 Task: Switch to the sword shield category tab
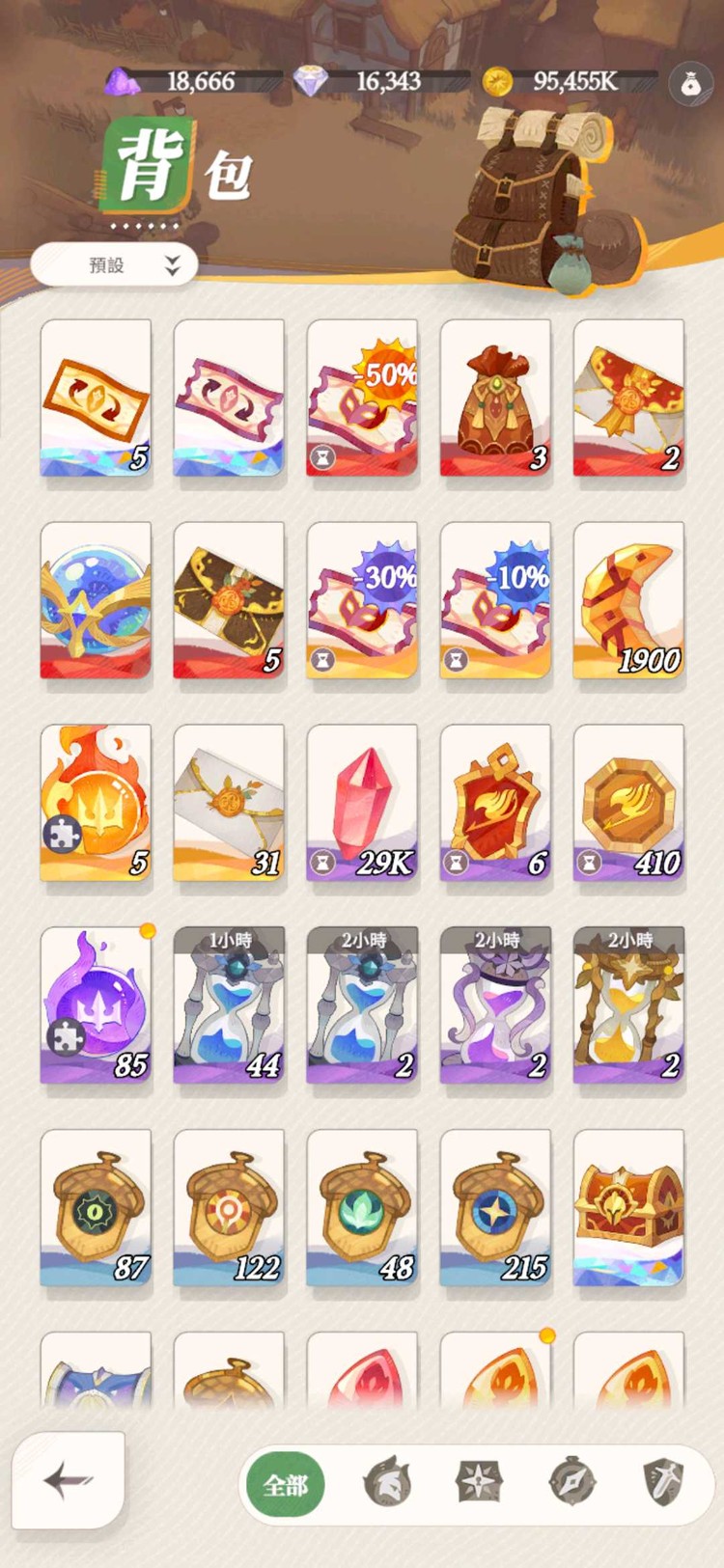tap(665, 1483)
